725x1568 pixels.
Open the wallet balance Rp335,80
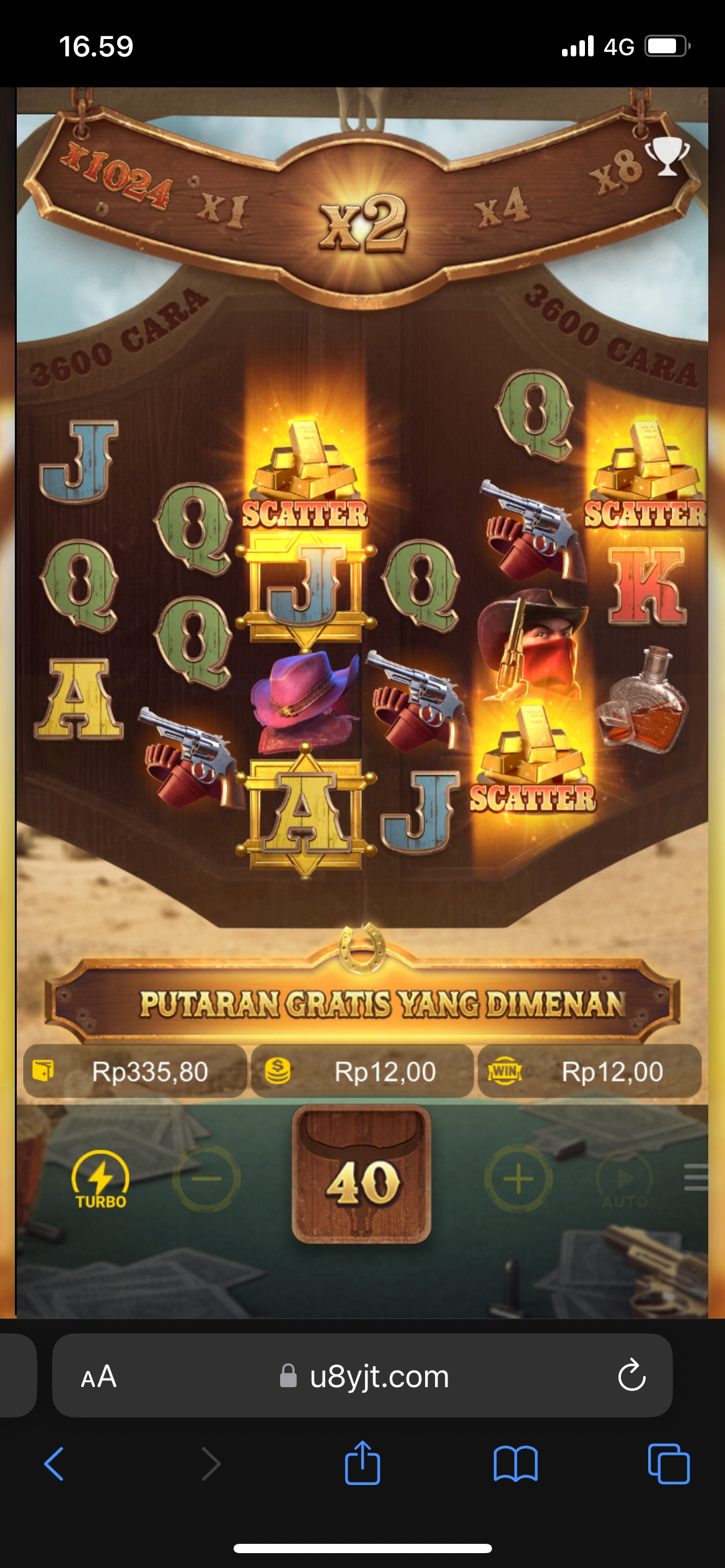[135, 1071]
